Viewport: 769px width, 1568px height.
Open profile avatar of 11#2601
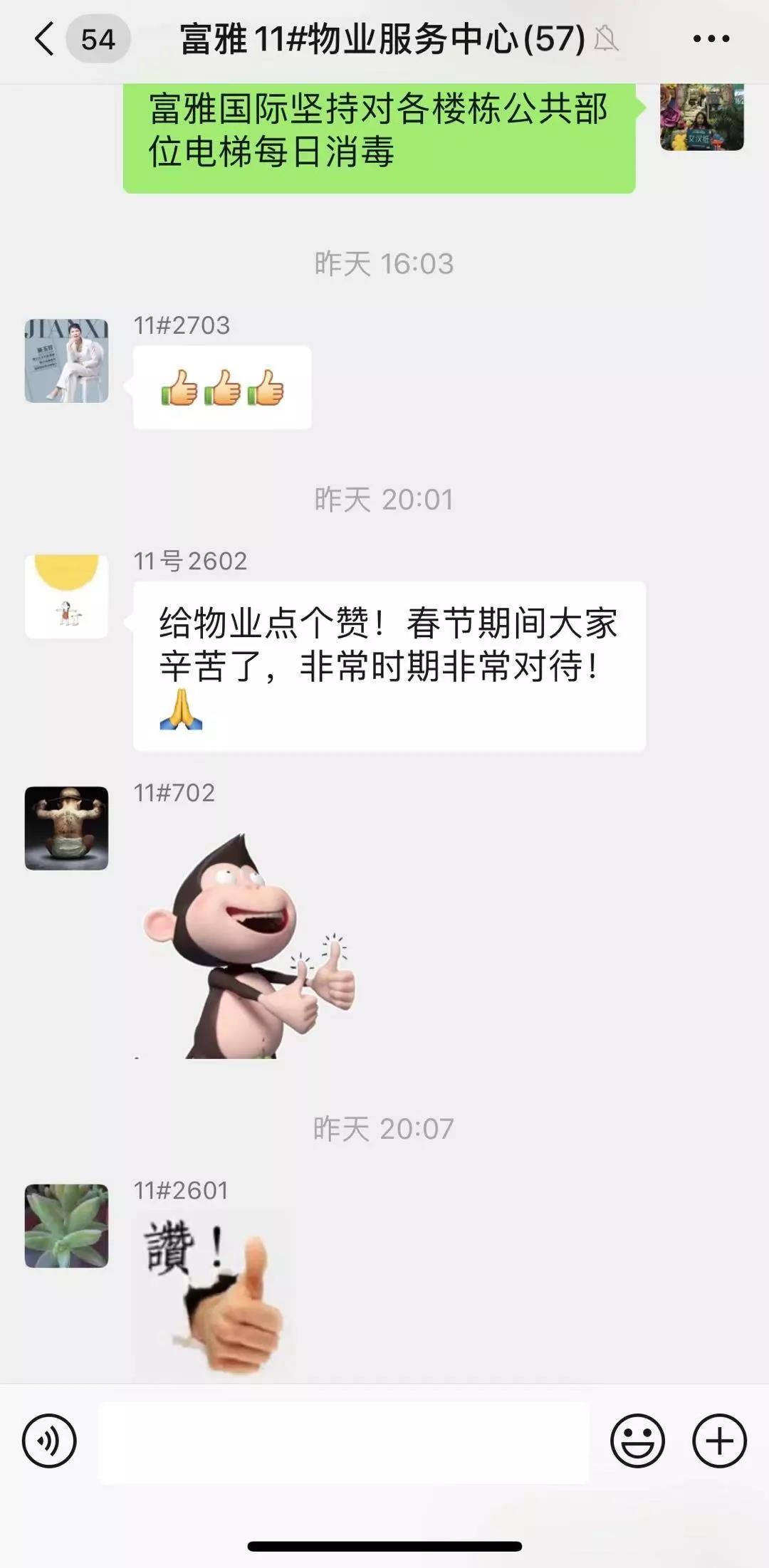(x=66, y=1226)
